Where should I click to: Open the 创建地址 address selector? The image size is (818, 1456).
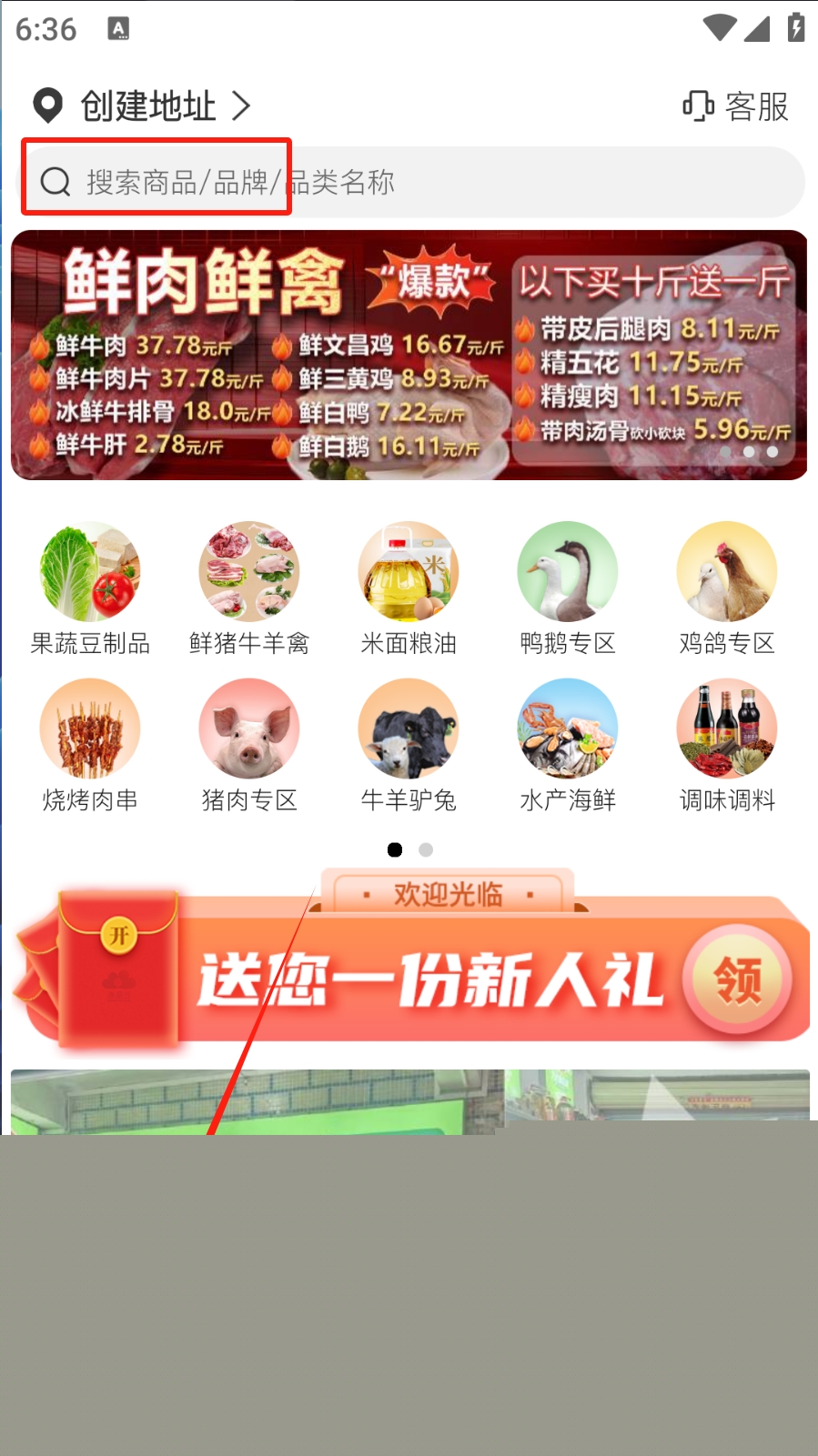tap(141, 106)
